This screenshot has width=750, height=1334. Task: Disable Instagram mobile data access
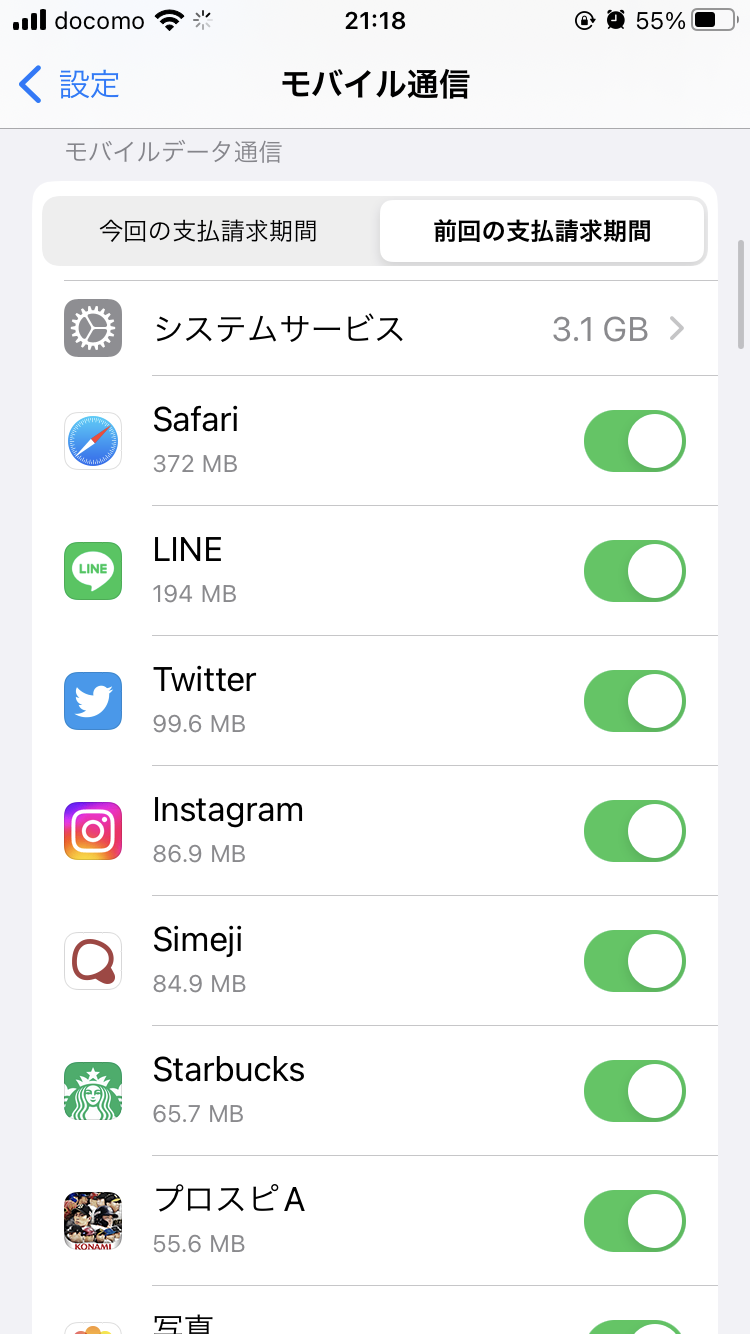pyautogui.click(x=634, y=831)
